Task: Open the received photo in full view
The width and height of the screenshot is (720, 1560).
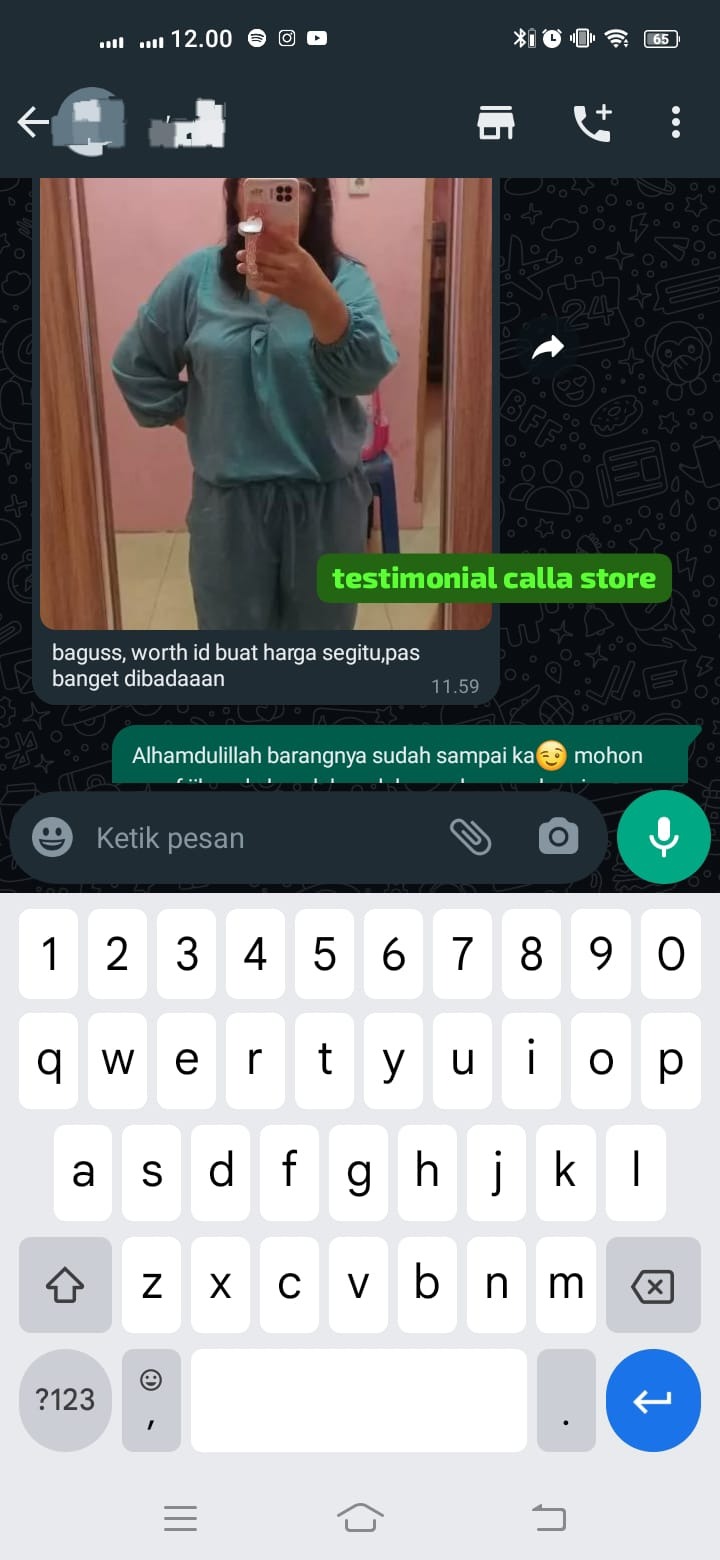Action: pyautogui.click(x=266, y=400)
